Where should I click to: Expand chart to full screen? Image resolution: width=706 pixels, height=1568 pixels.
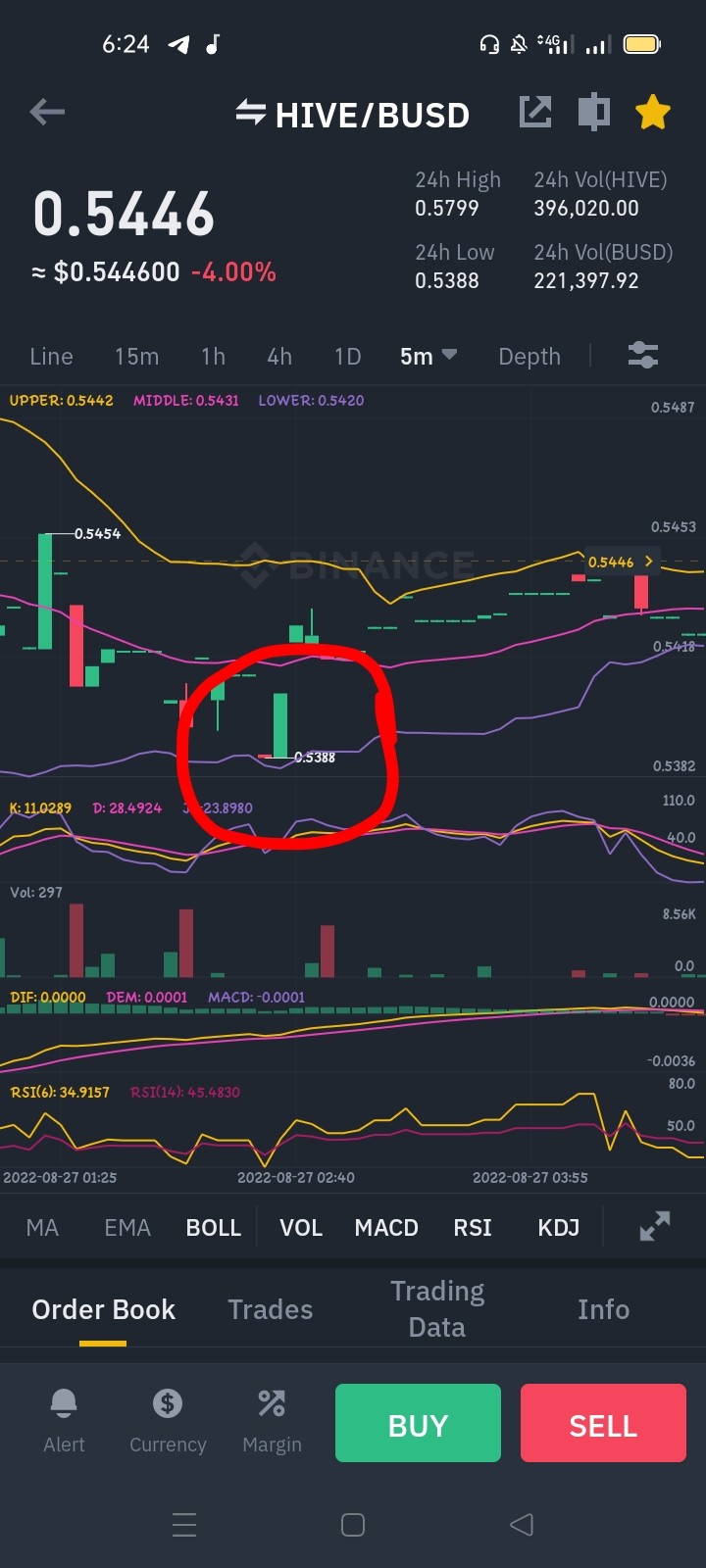pos(655,1226)
